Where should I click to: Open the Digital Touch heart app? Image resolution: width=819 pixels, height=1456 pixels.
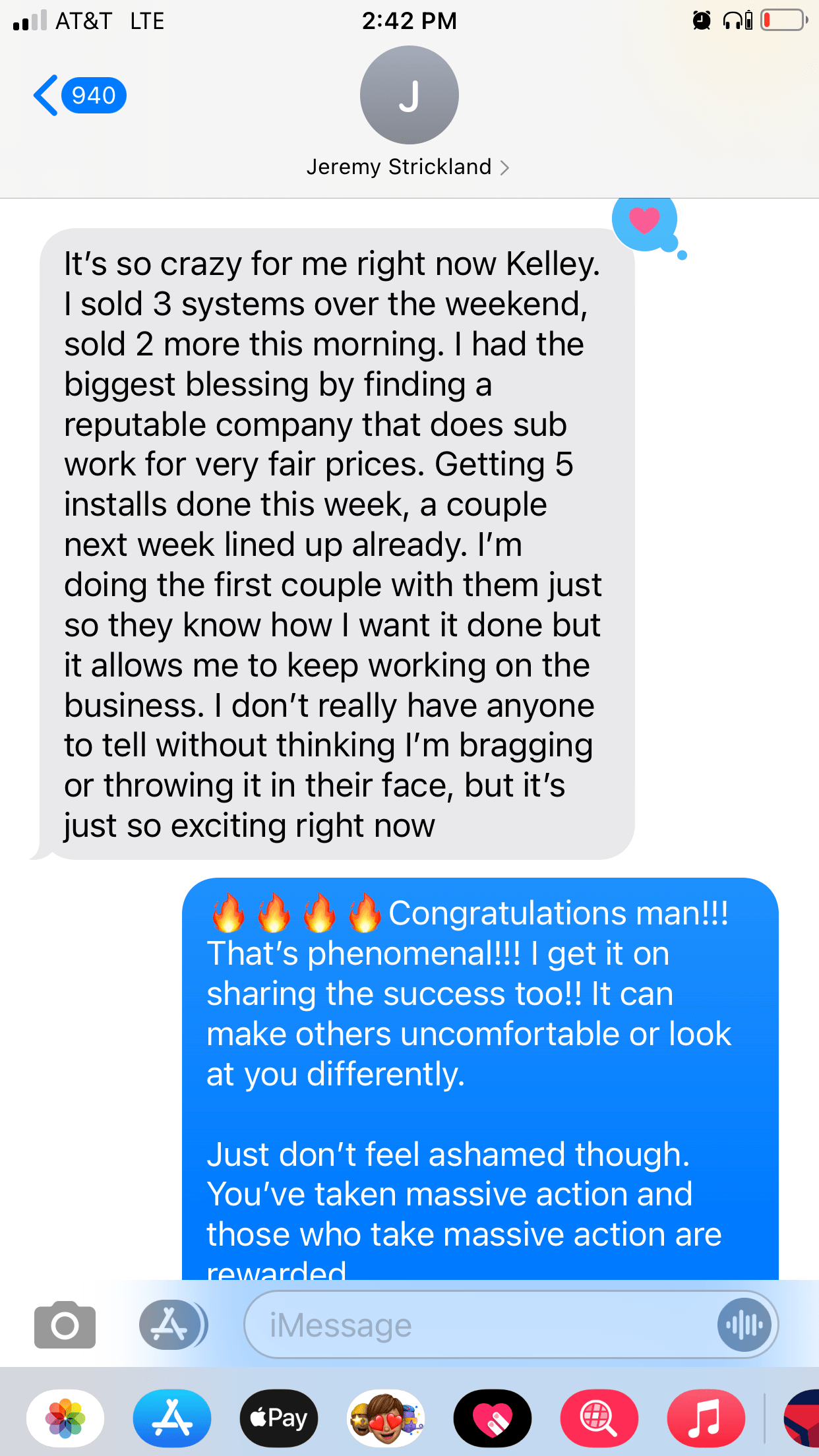click(x=493, y=1418)
